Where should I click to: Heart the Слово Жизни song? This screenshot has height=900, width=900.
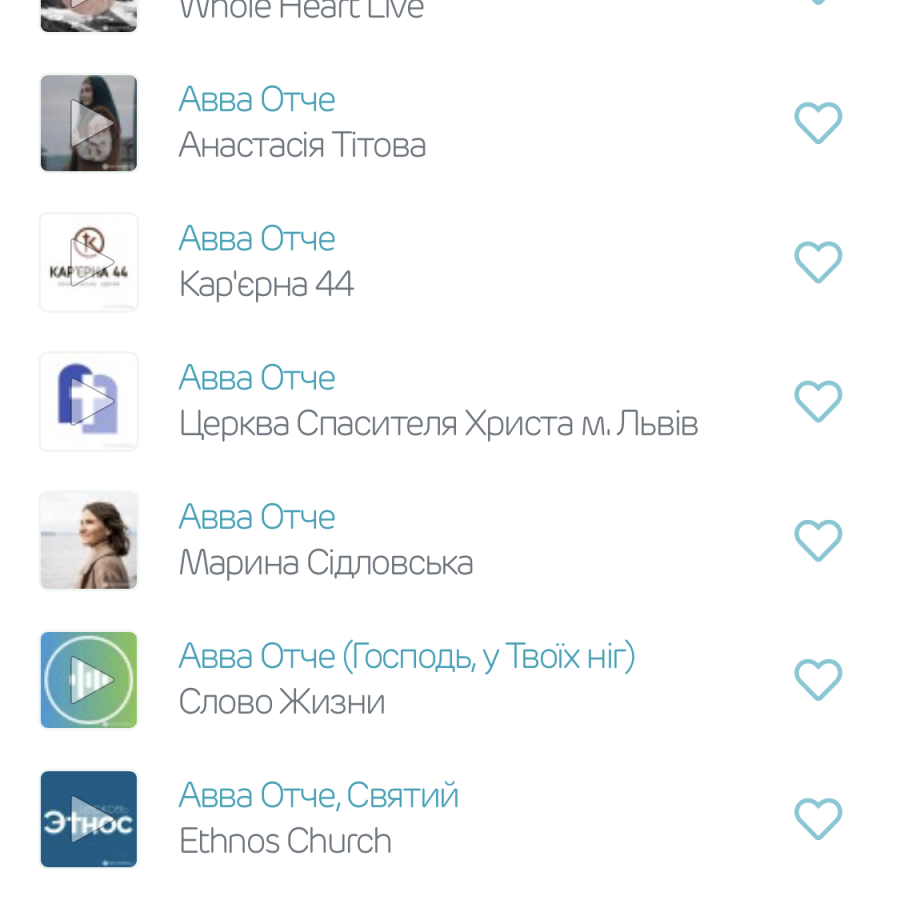tap(818, 680)
